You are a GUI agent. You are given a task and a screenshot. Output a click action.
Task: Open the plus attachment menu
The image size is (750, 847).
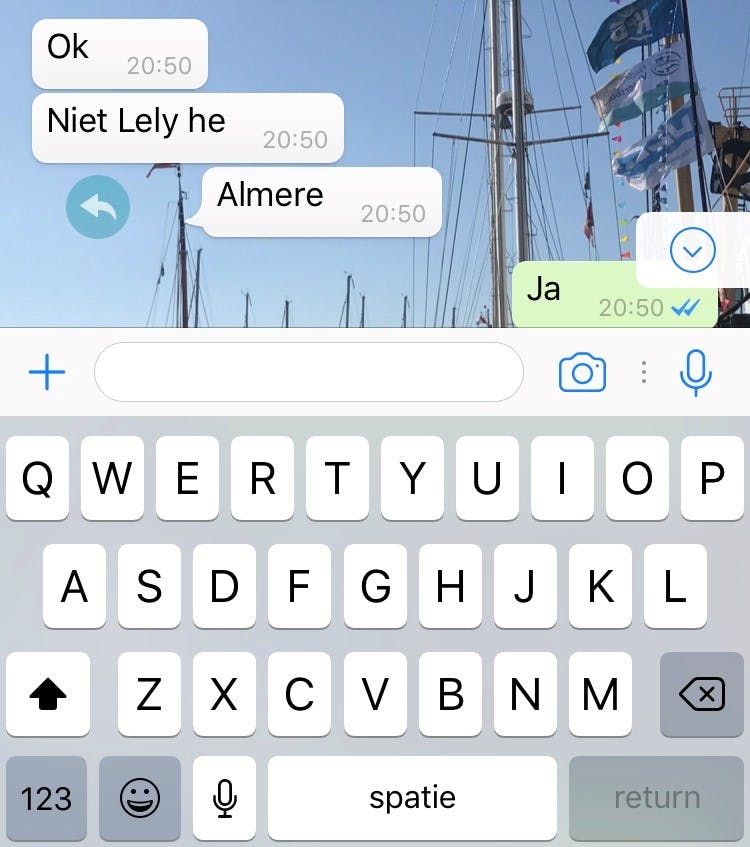46,373
